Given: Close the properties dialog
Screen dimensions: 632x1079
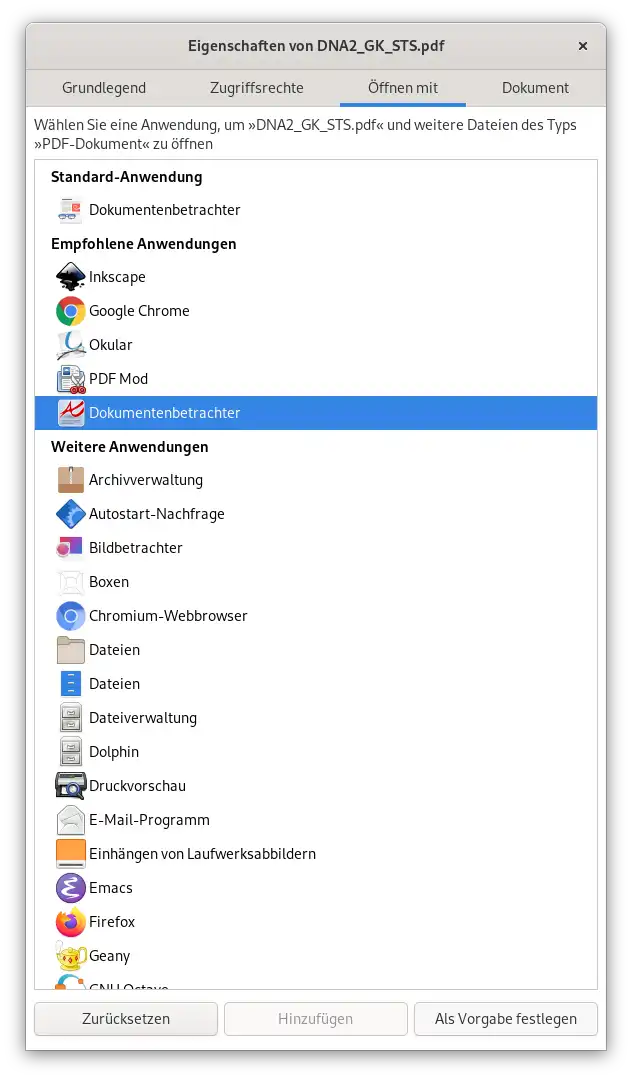Looking at the screenshot, I should 582,46.
